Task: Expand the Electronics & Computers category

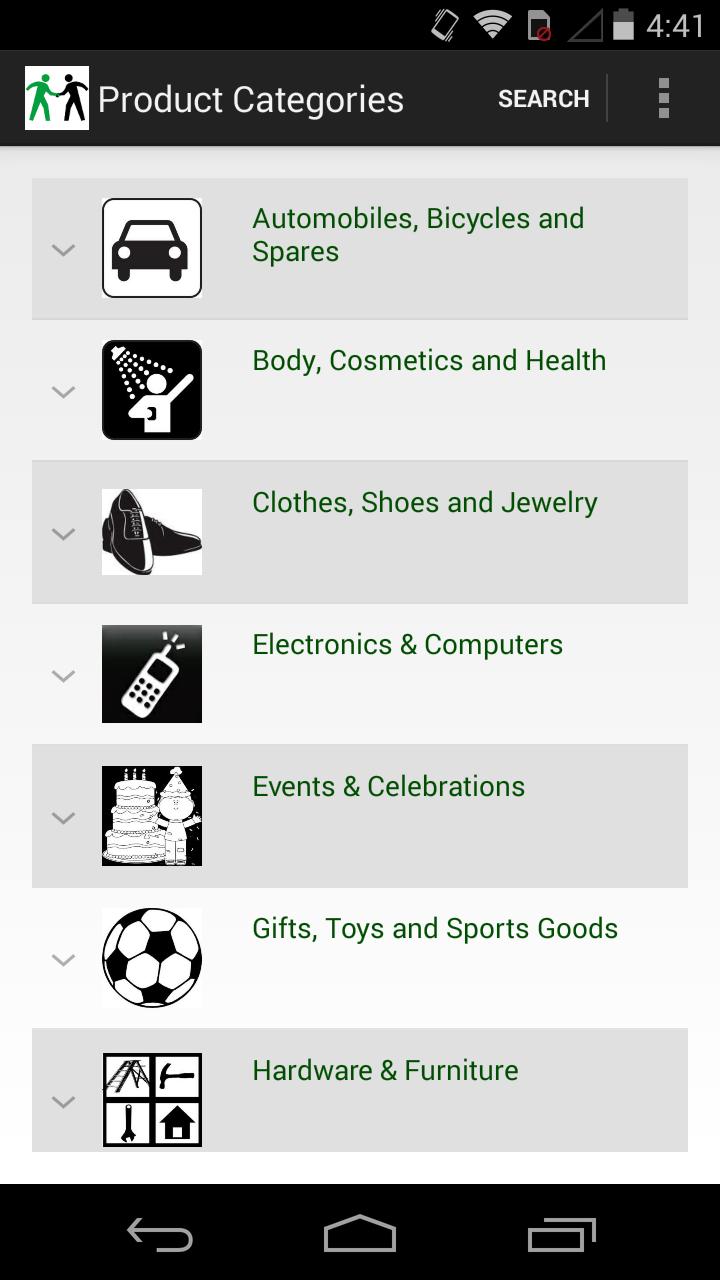Action: pos(63,676)
